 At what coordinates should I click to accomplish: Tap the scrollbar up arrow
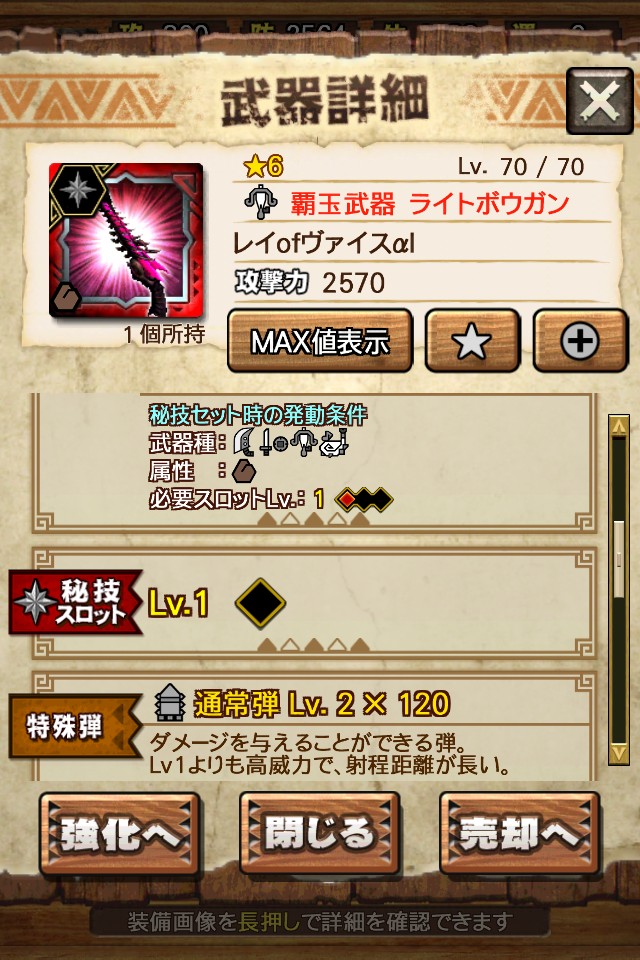click(619, 426)
